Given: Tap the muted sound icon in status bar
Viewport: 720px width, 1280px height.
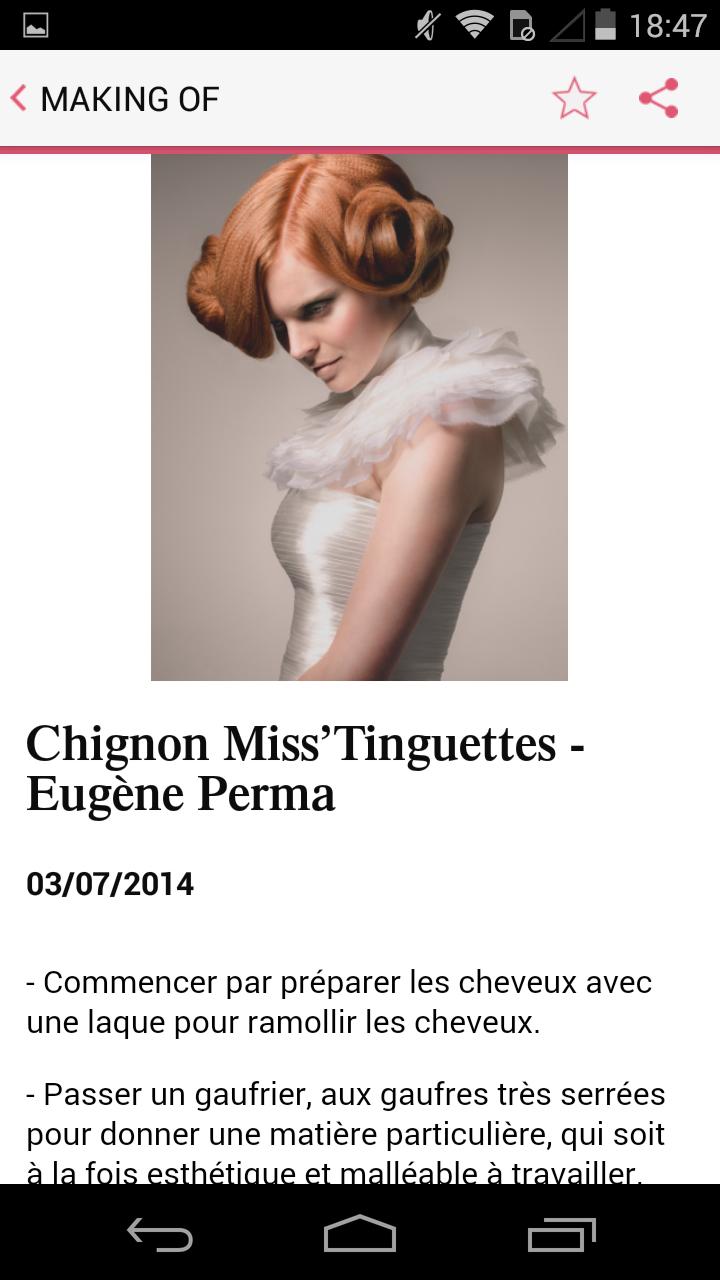Looking at the screenshot, I should coord(423,25).
